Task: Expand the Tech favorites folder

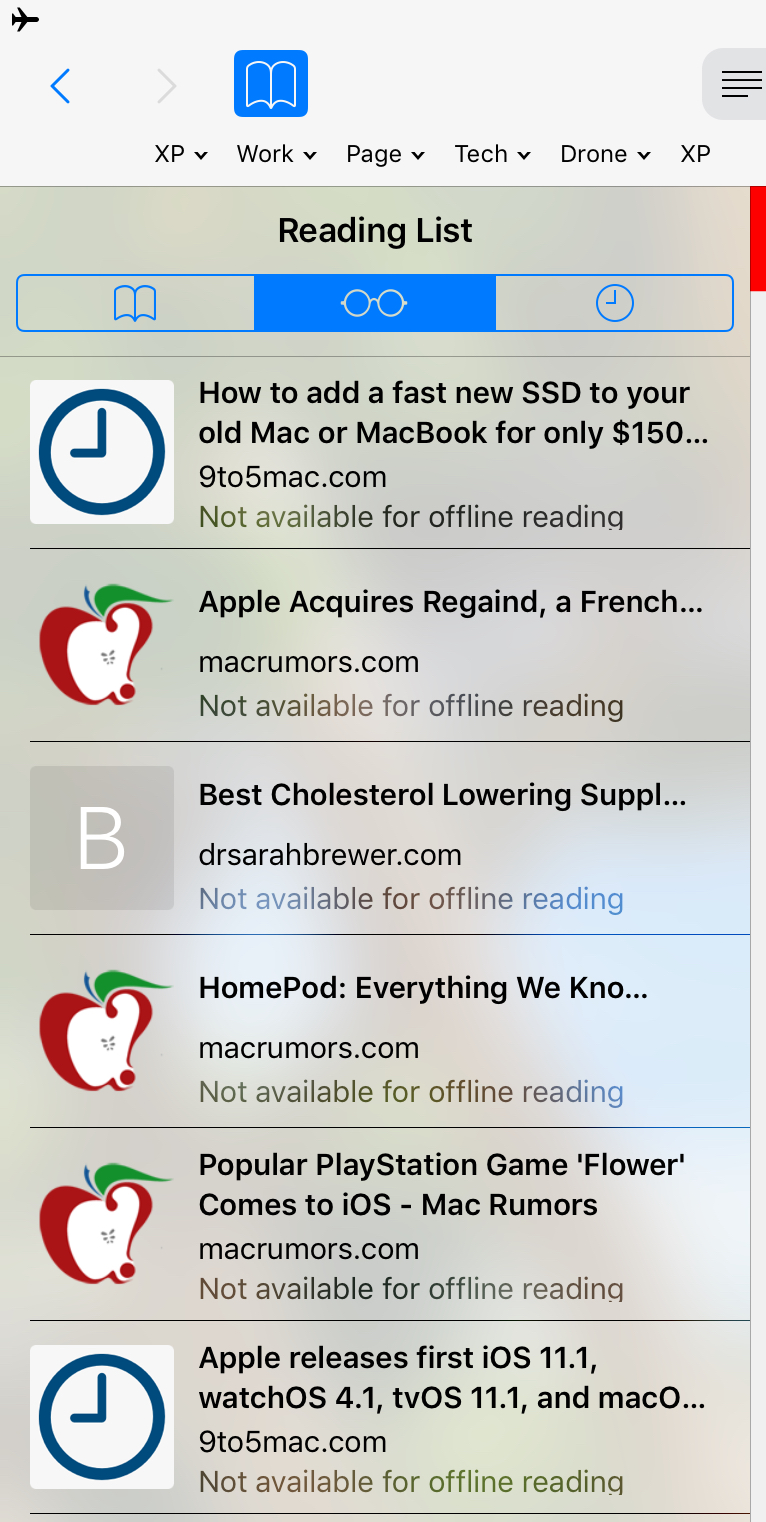Action: 492,154
